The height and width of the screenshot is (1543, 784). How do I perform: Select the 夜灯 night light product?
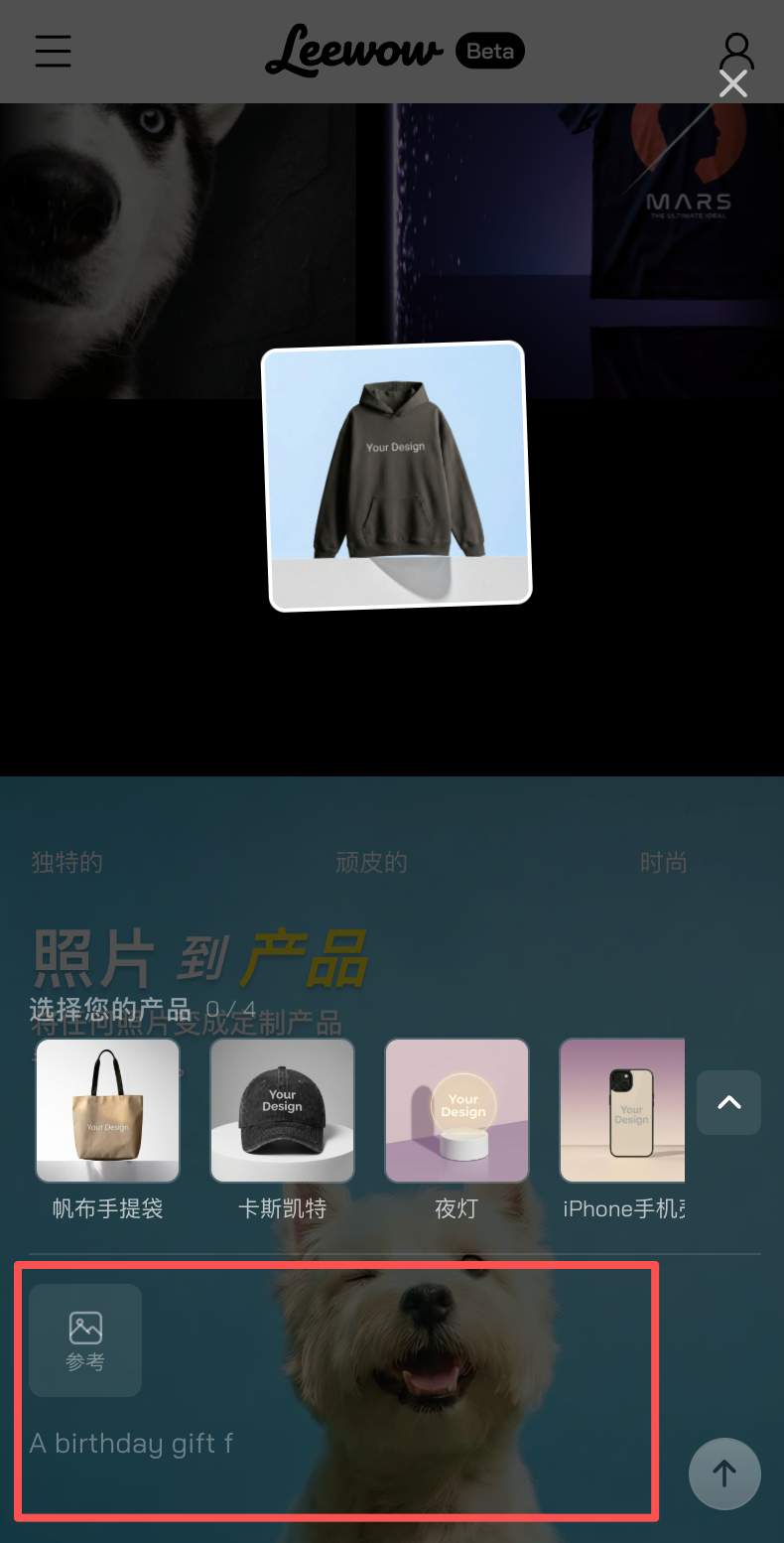tap(457, 1110)
